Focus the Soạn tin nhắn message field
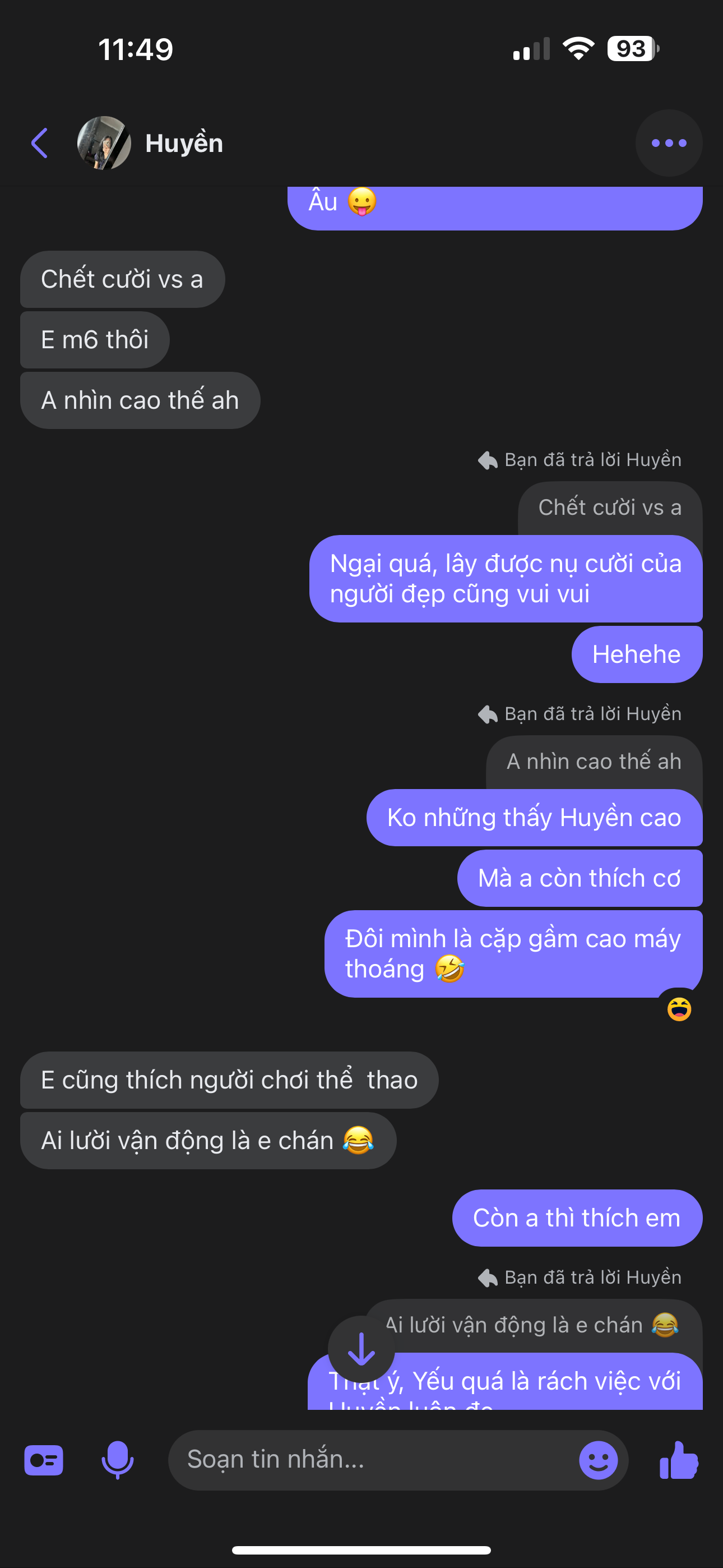The width and height of the screenshot is (723, 1568). [x=371, y=1460]
